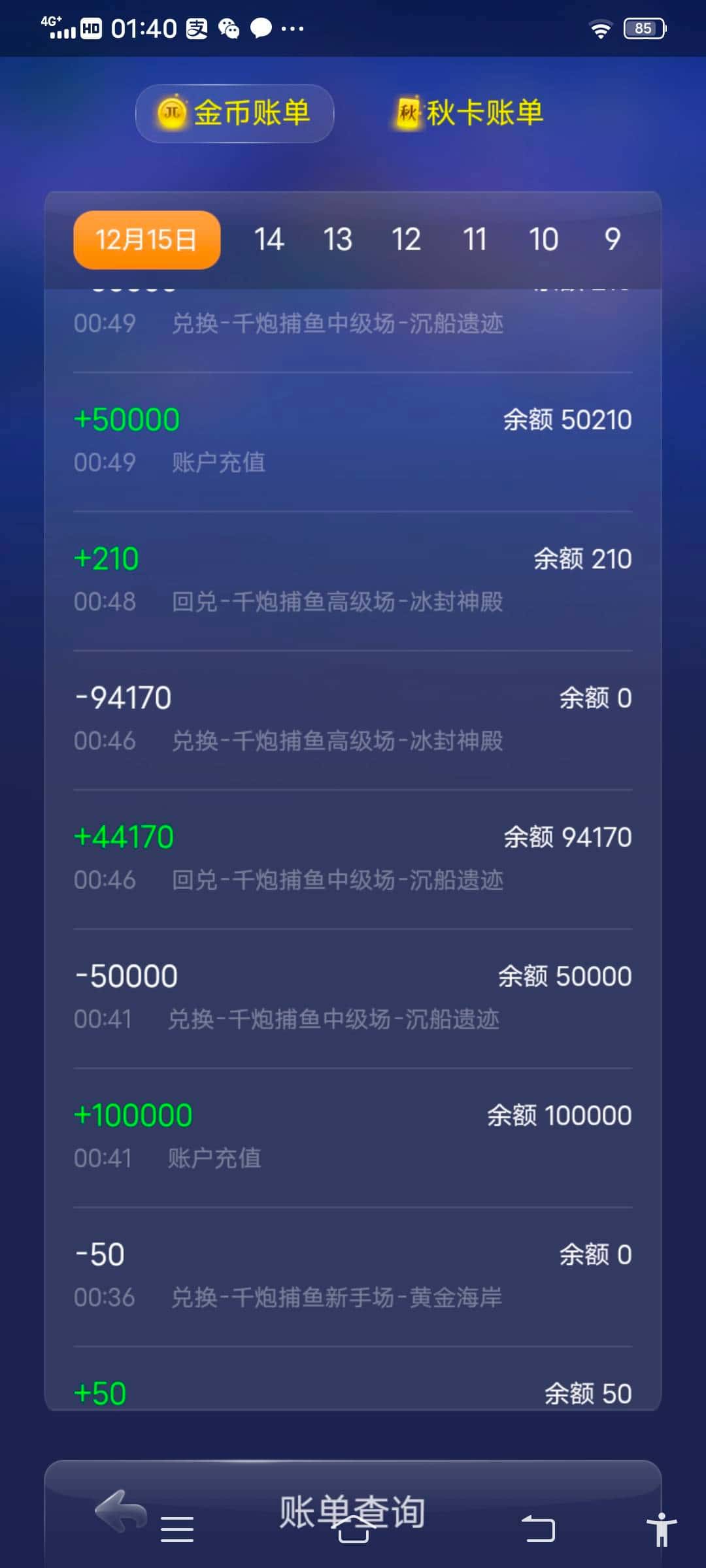This screenshot has height=1568, width=706.
Task: Select date 12月15日
Action: tap(145, 239)
